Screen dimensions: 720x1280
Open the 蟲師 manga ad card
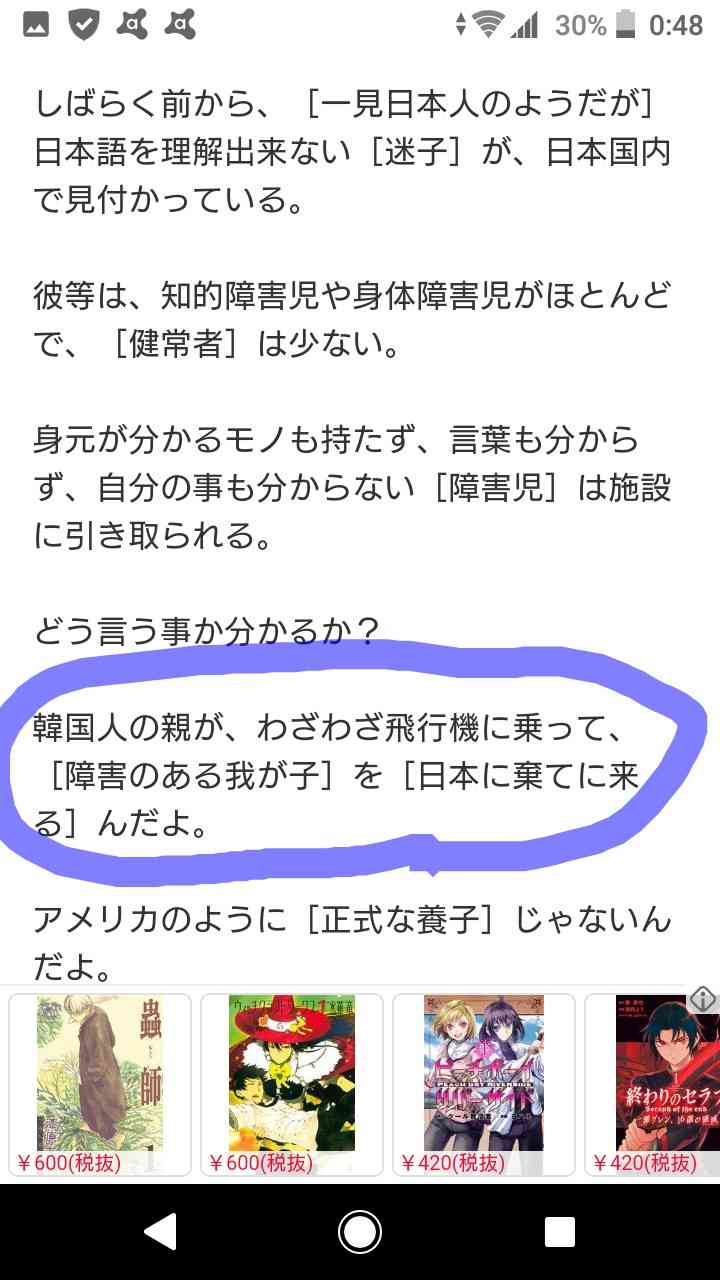click(100, 1084)
